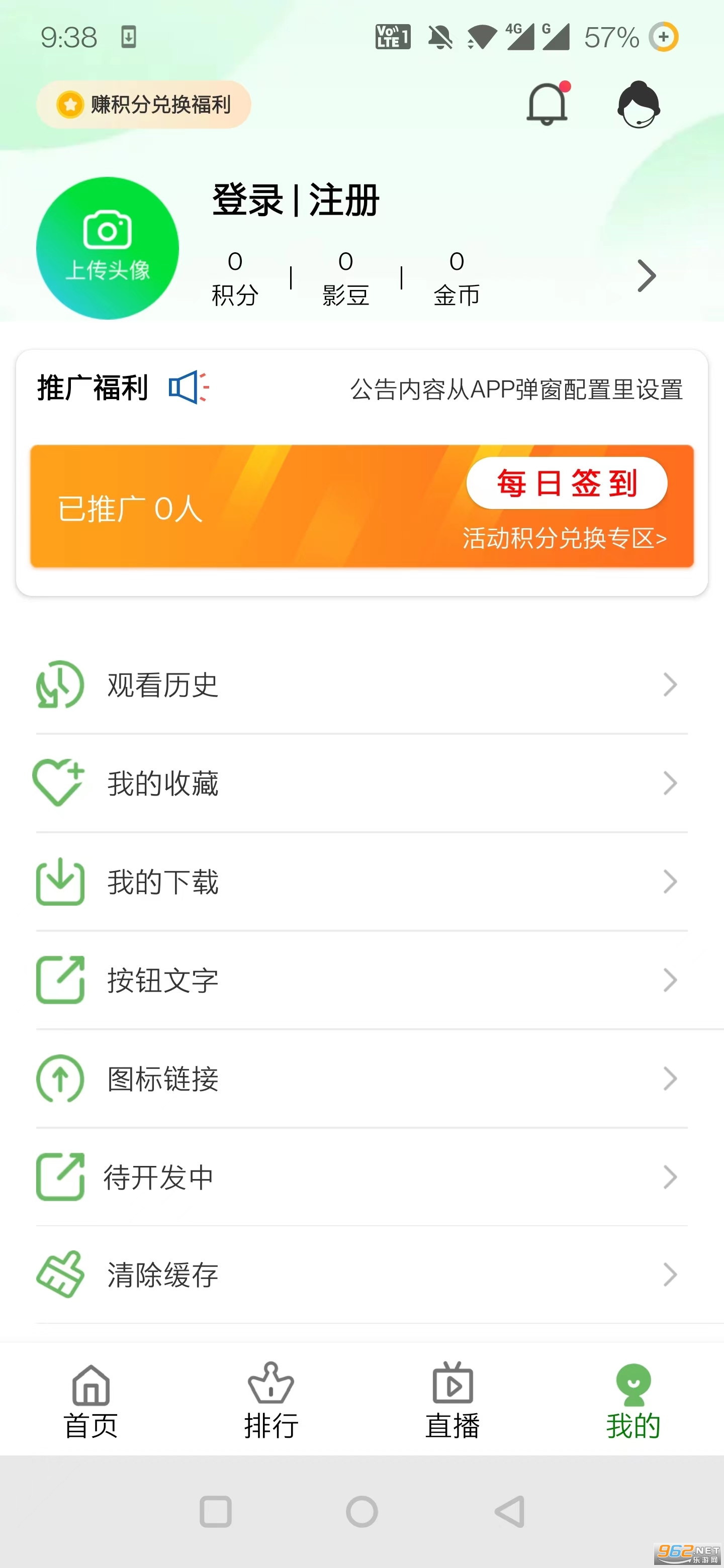Expand profile details with the arrow

tap(646, 276)
